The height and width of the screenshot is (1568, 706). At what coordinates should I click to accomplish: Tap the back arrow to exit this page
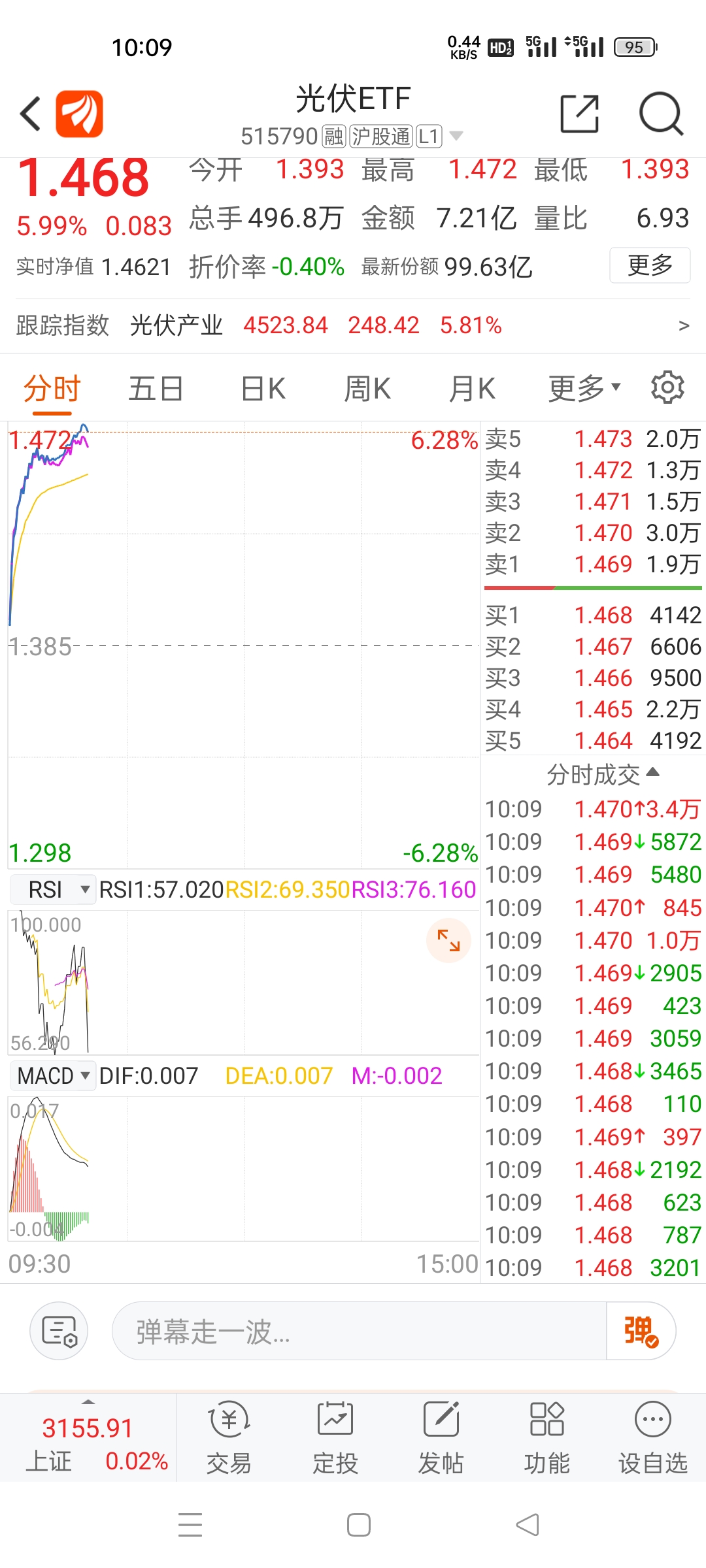(x=29, y=112)
